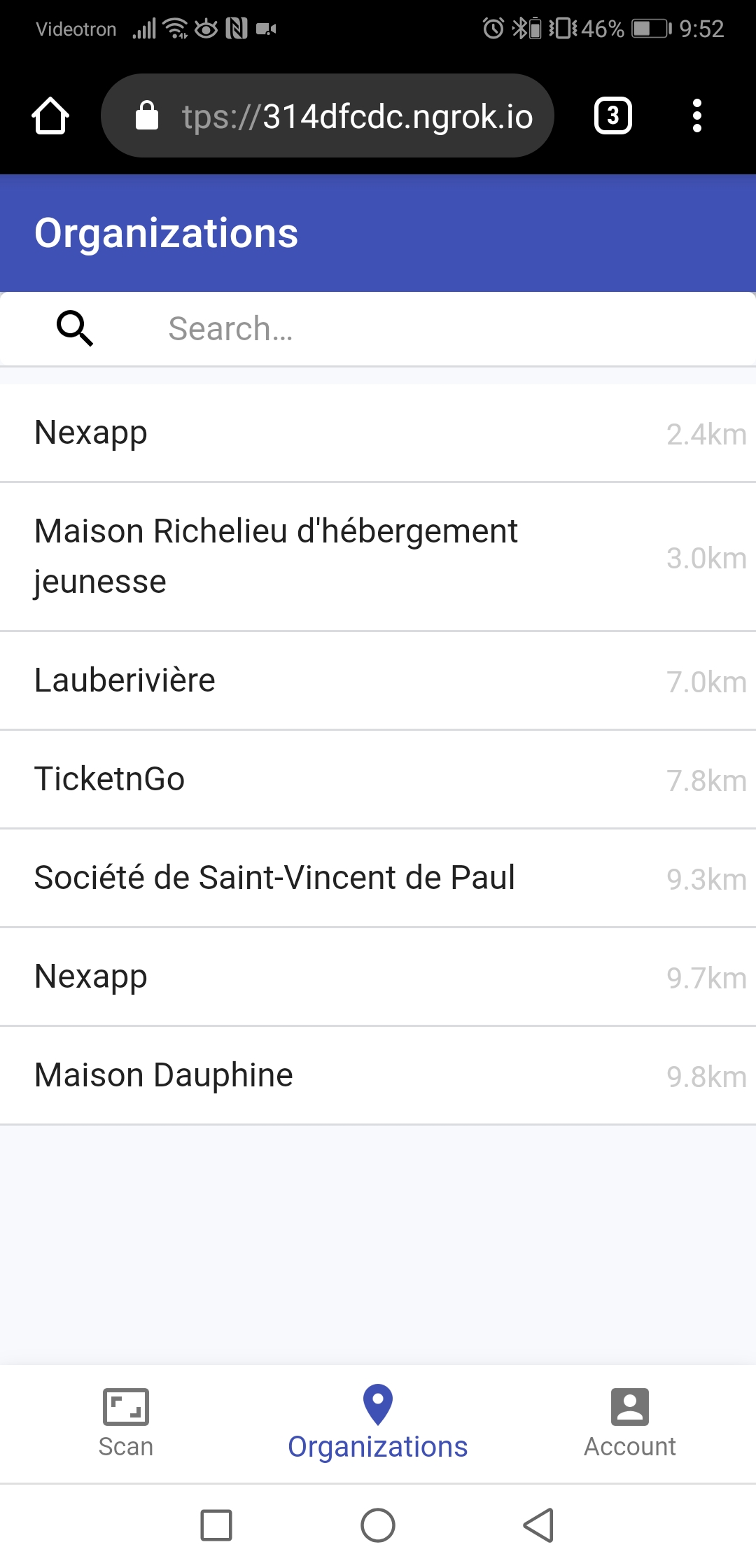756x1568 pixels.
Task: Go to the browser home page icon
Action: point(50,115)
